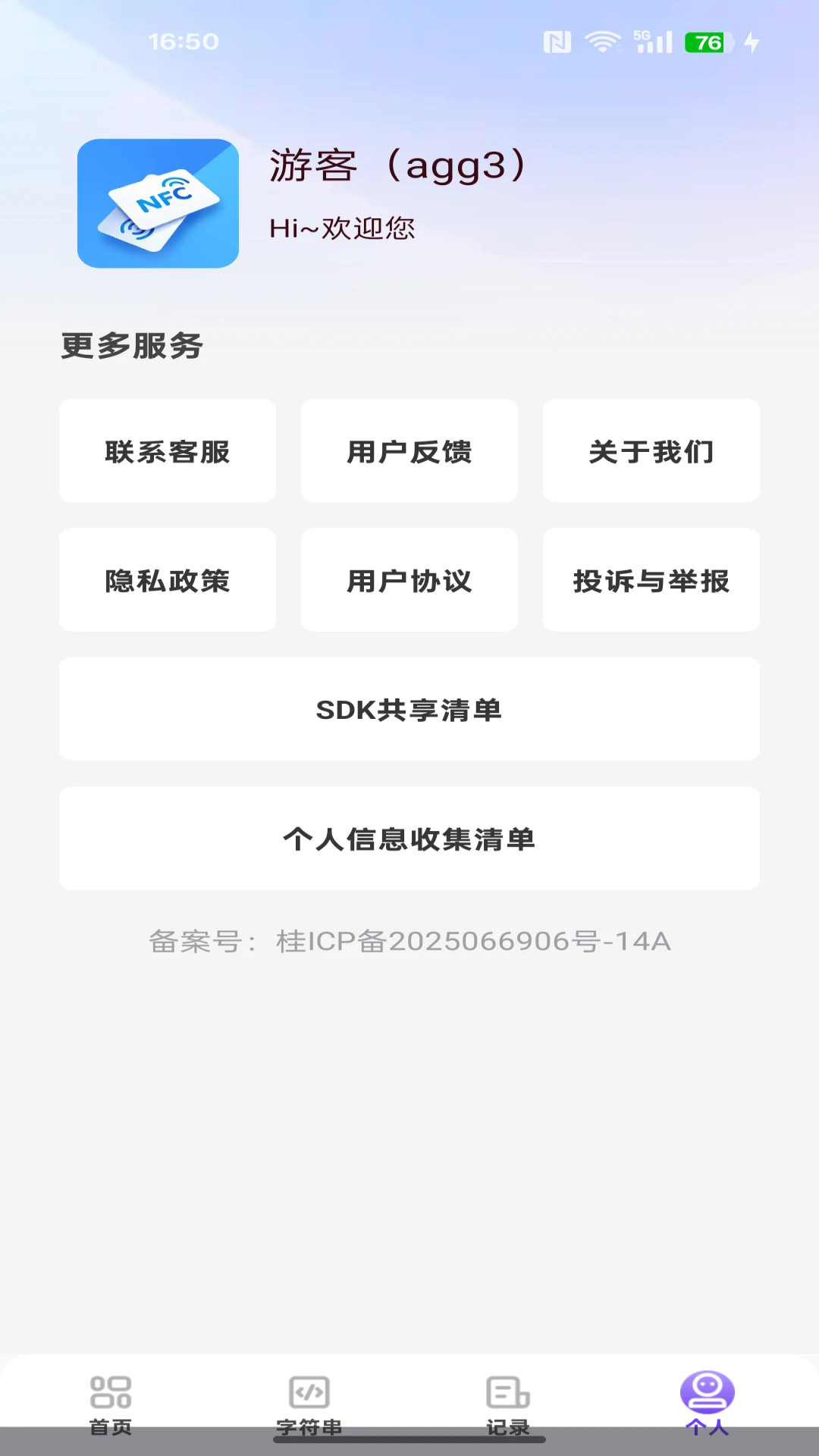Open 用户反馈 feedback page
The width and height of the screenshot is (819, 1456).
tap(409, 450)
